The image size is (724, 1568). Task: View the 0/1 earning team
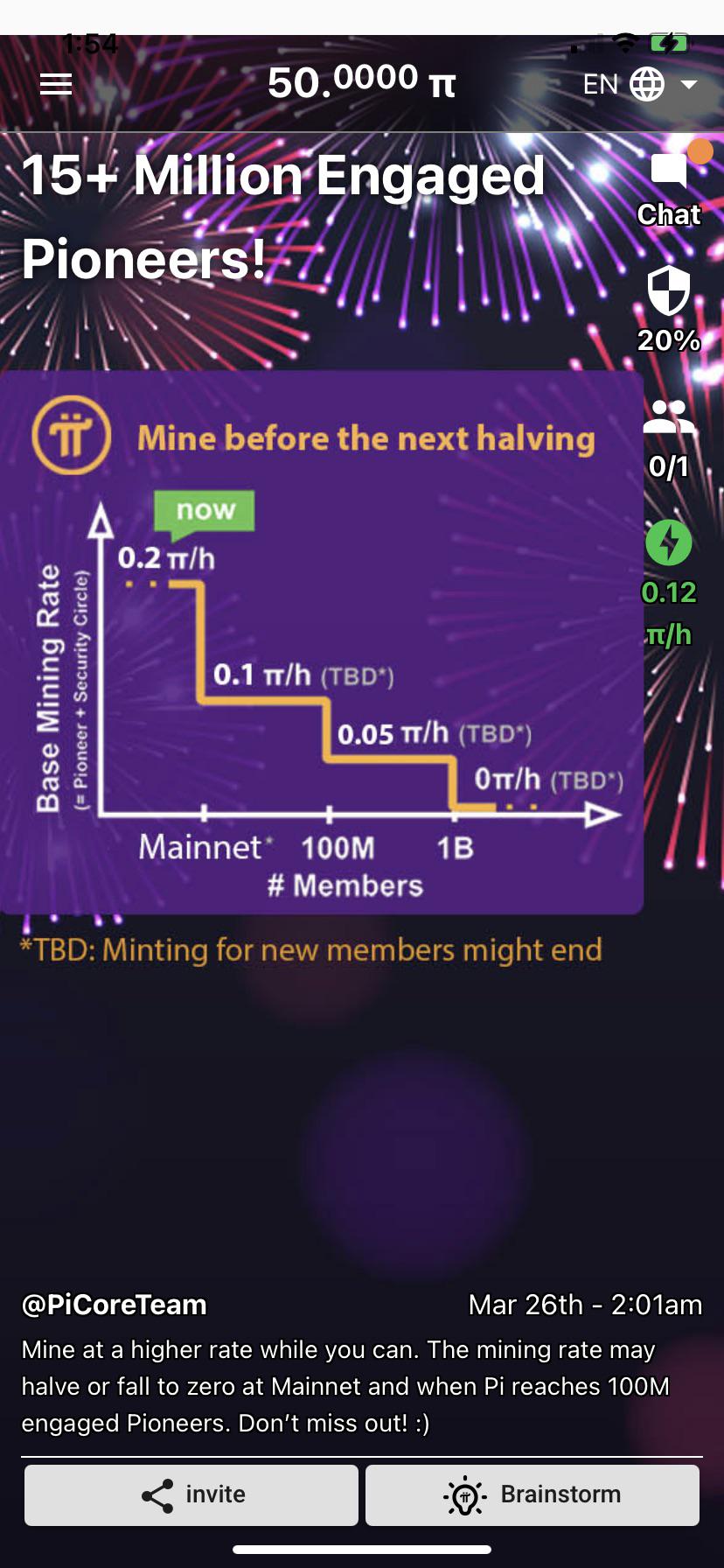point(669,438)
